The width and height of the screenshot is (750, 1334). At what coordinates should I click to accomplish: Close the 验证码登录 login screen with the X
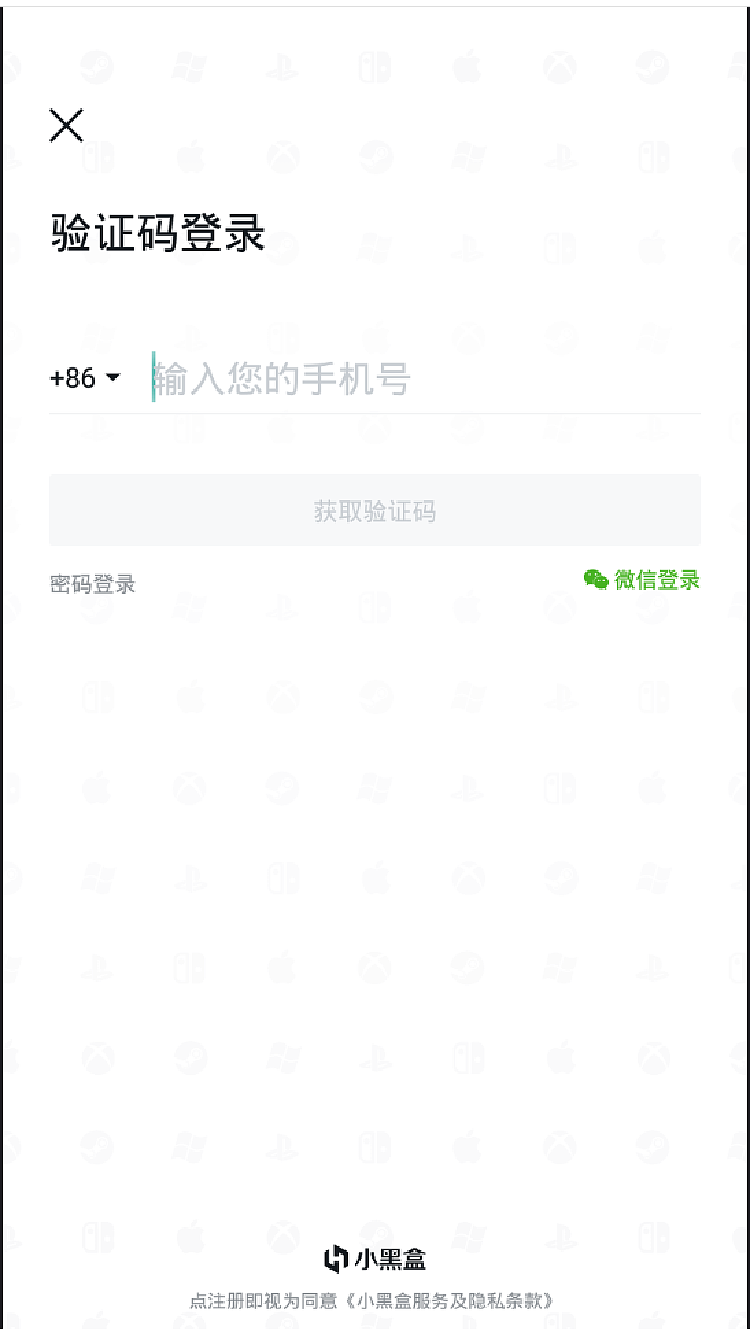66,127
